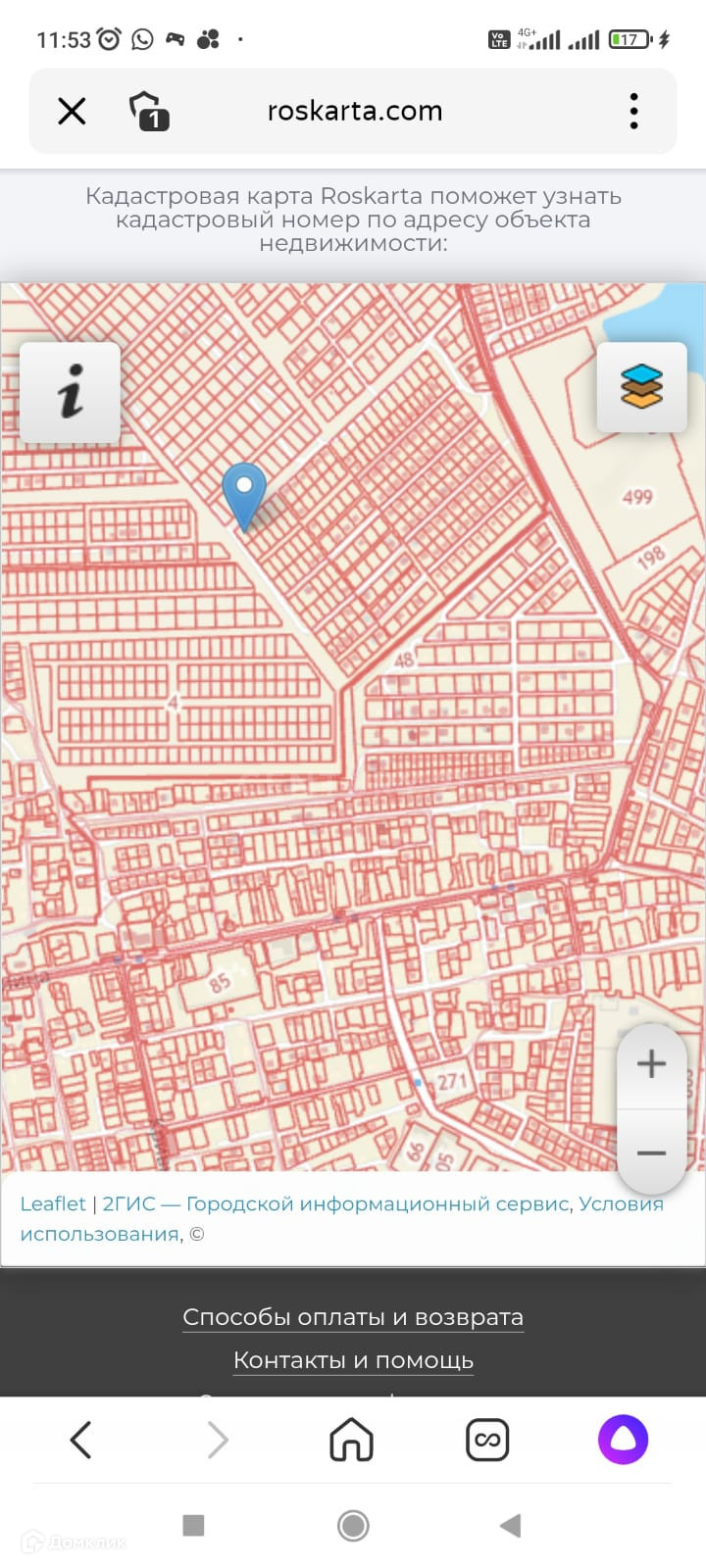Open Контакты и помощь page
The height and width of the screenshot is (1568, 706).
tap(353, 1360)
